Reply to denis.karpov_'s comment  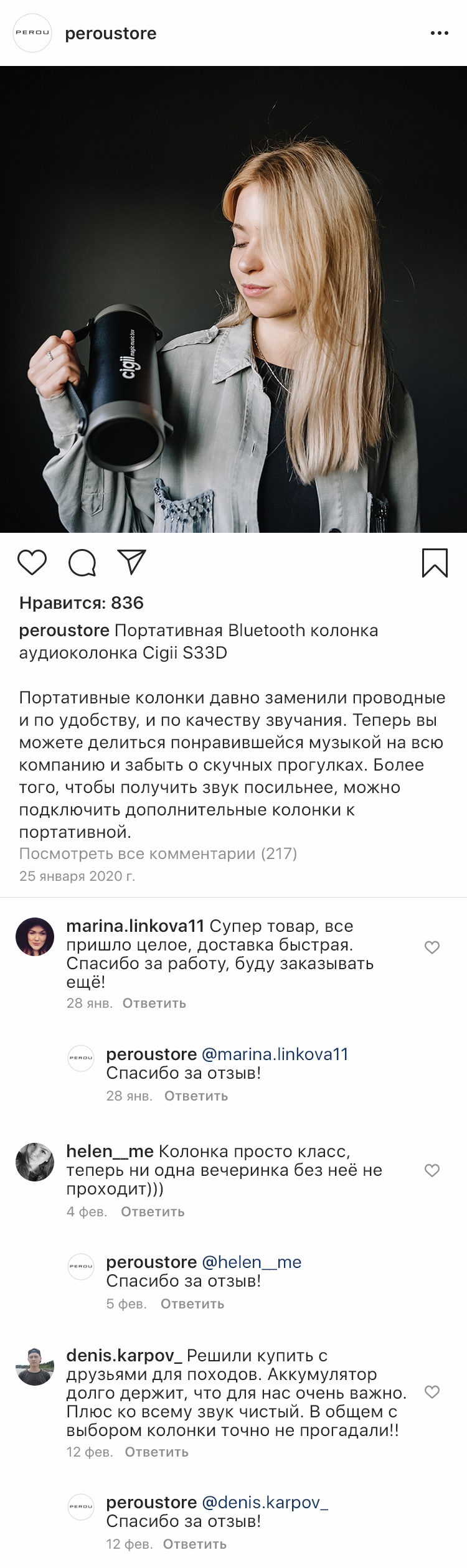tap(156, 1452)
